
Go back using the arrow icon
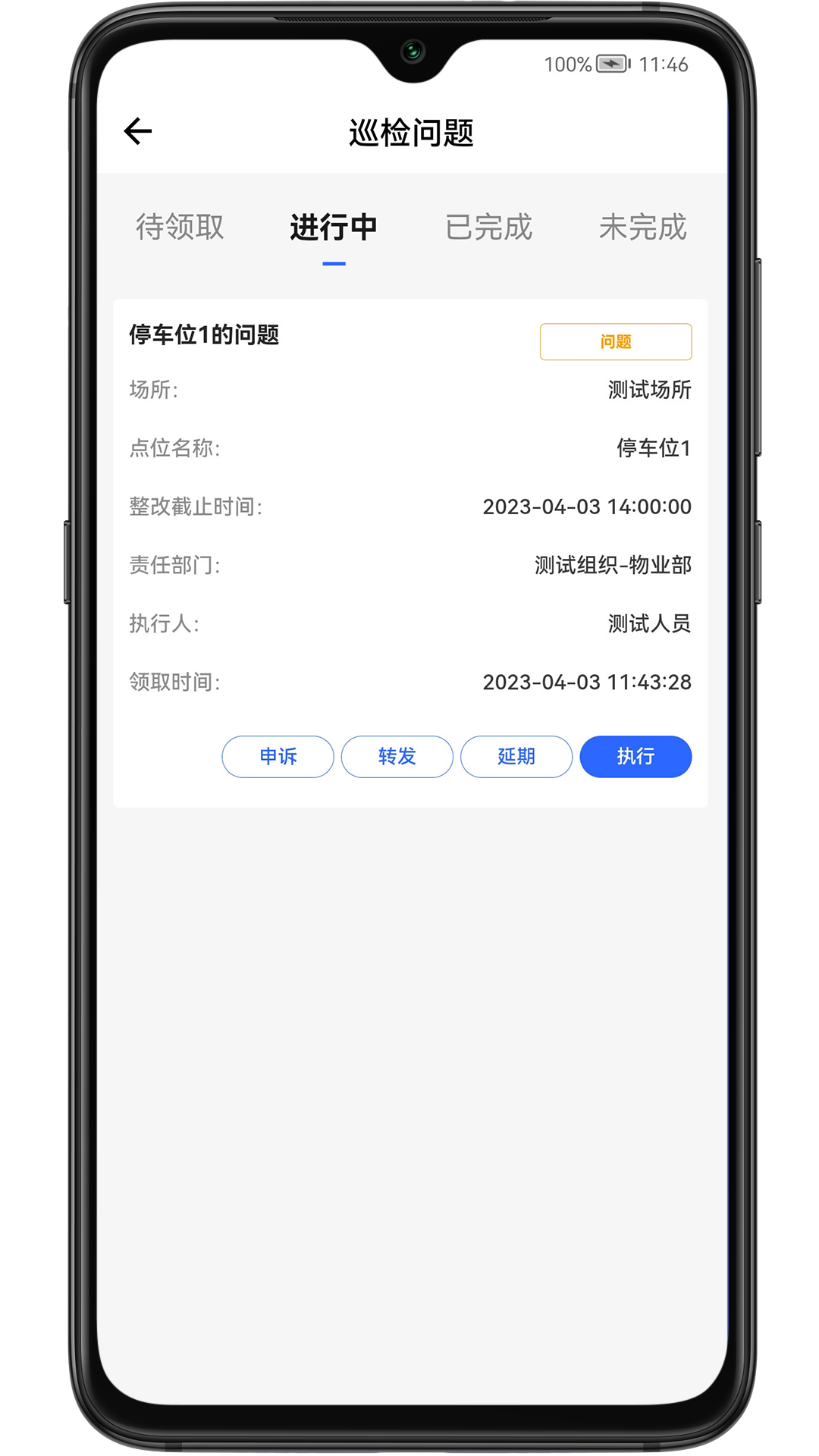(138, 131)
